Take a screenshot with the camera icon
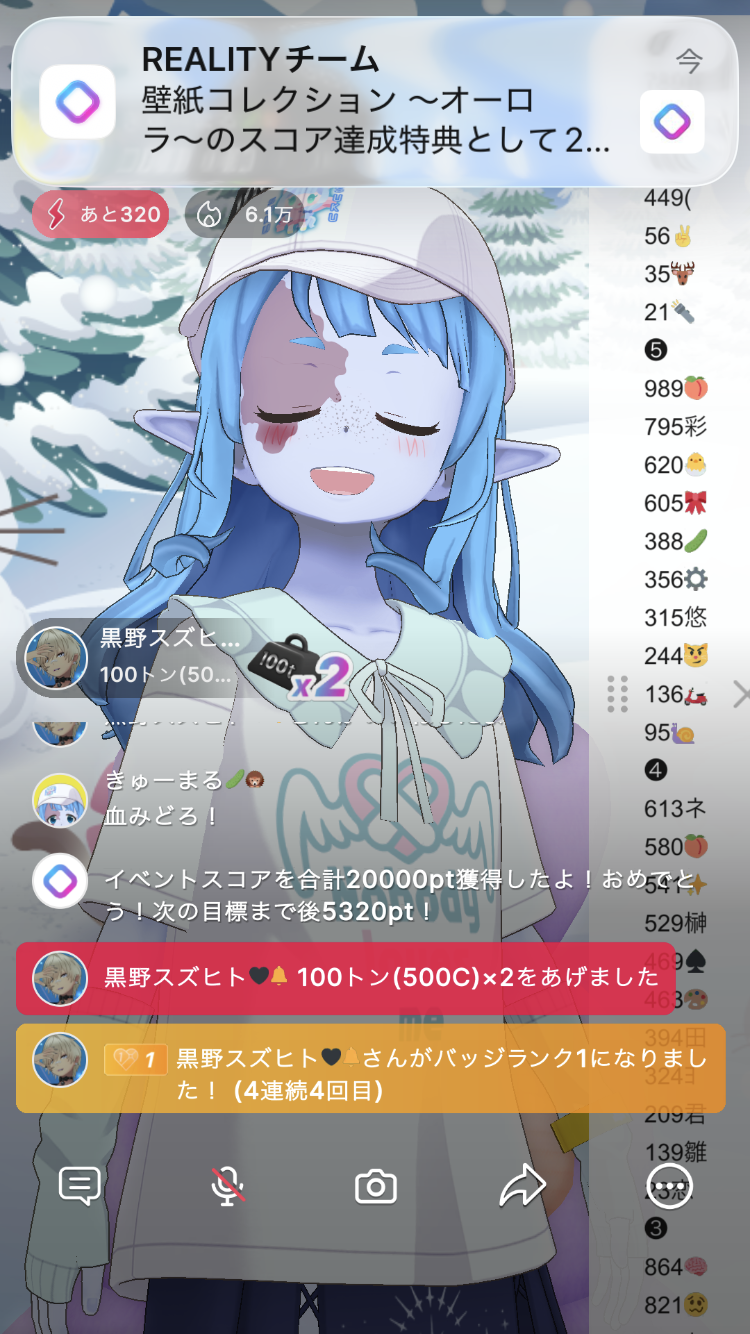The height and width of the screenshot is (1334, 750). (376, 1187)
